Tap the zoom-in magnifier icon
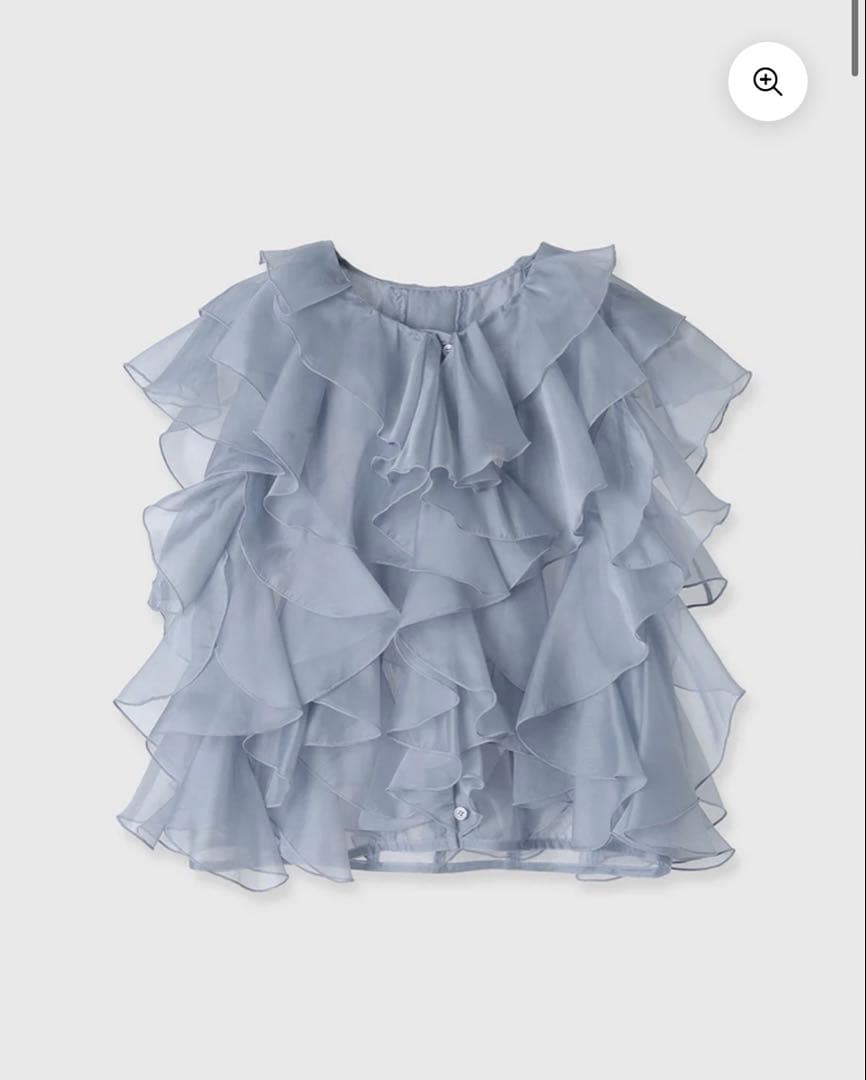The width and height of the screenshot is (866, 1080). coord(767,82)
